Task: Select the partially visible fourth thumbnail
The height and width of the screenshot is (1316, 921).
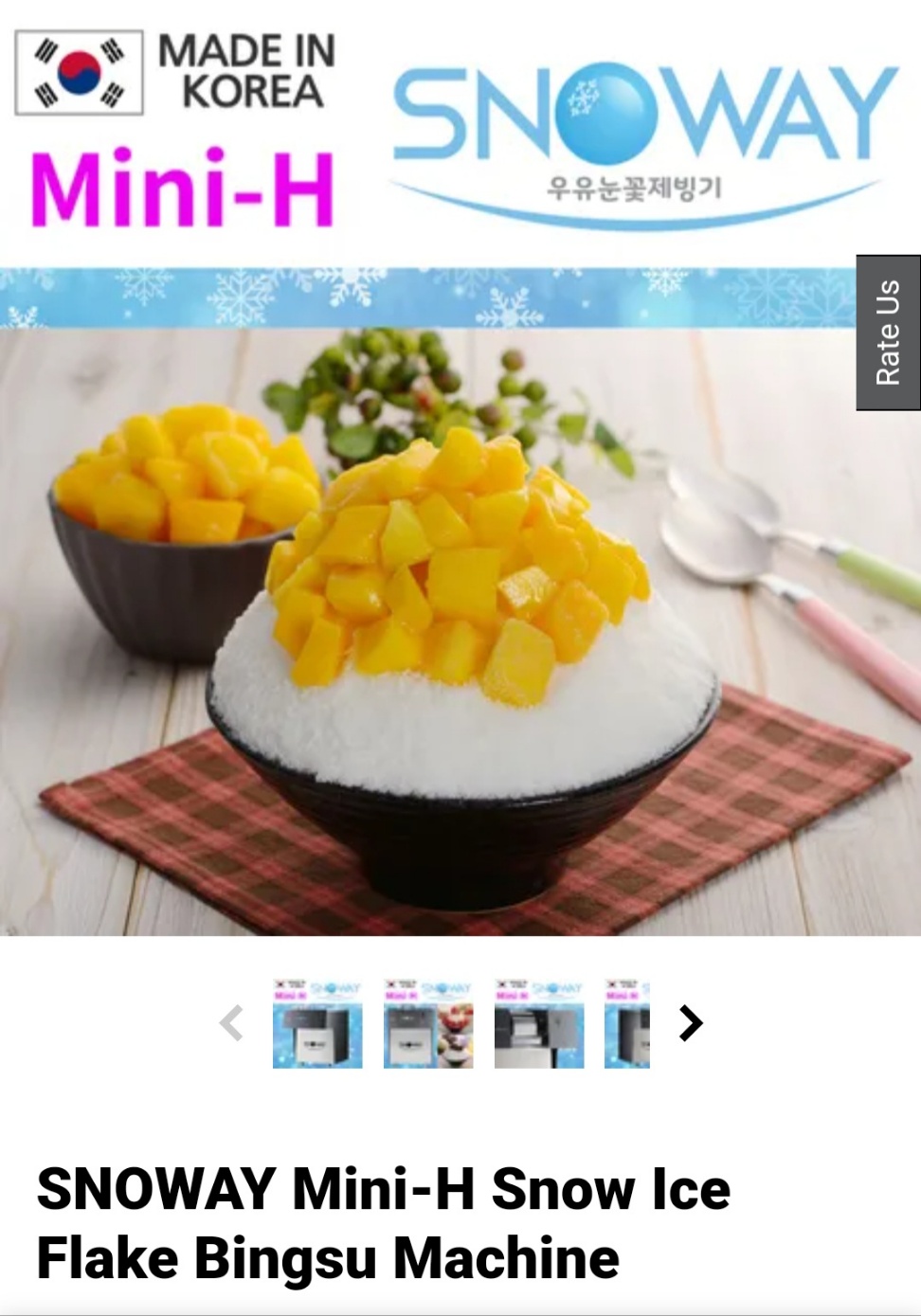Action: [x=627, y=1024]
